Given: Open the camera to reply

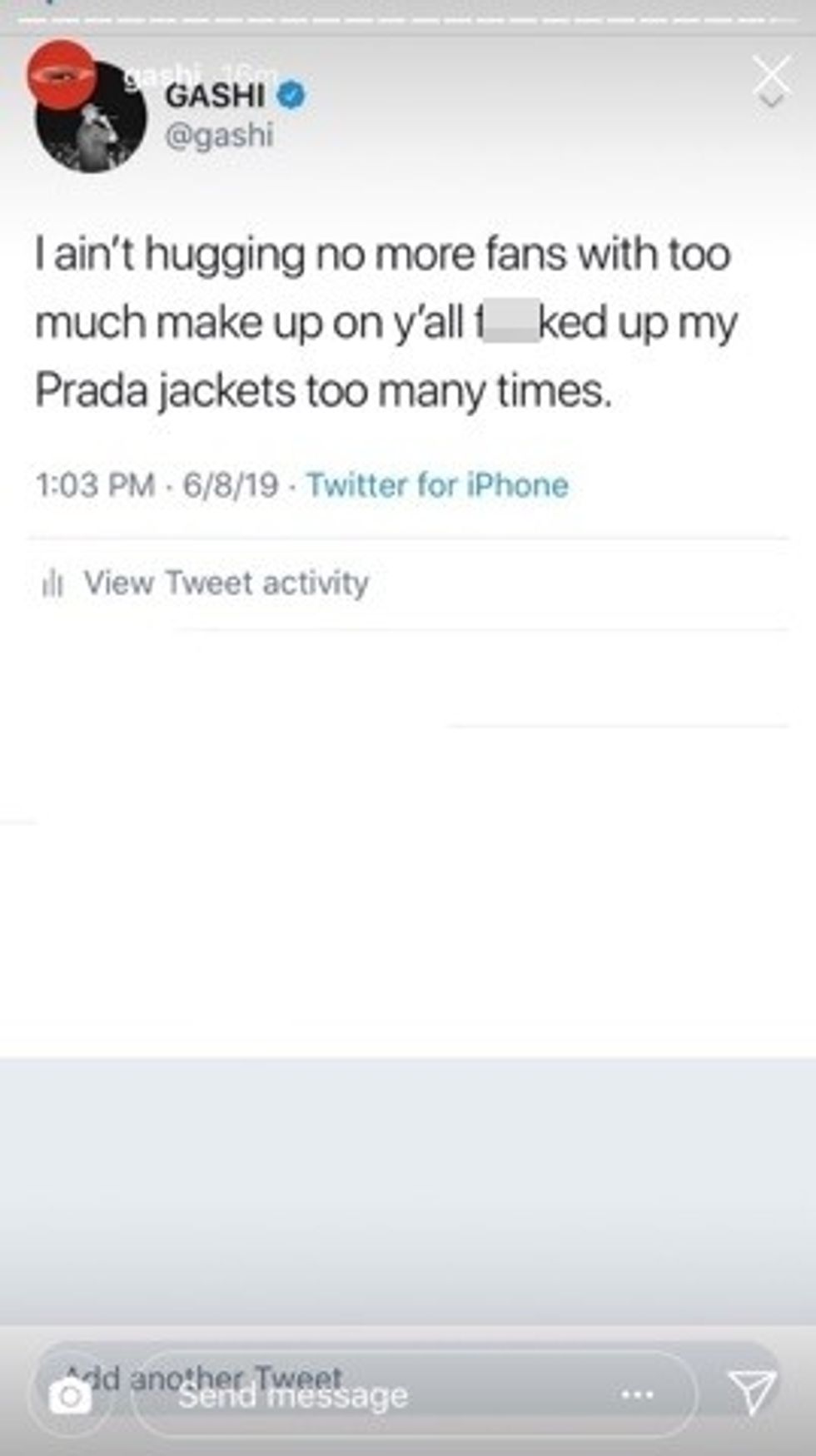Looking at the screenshot, I should 70,1394.
